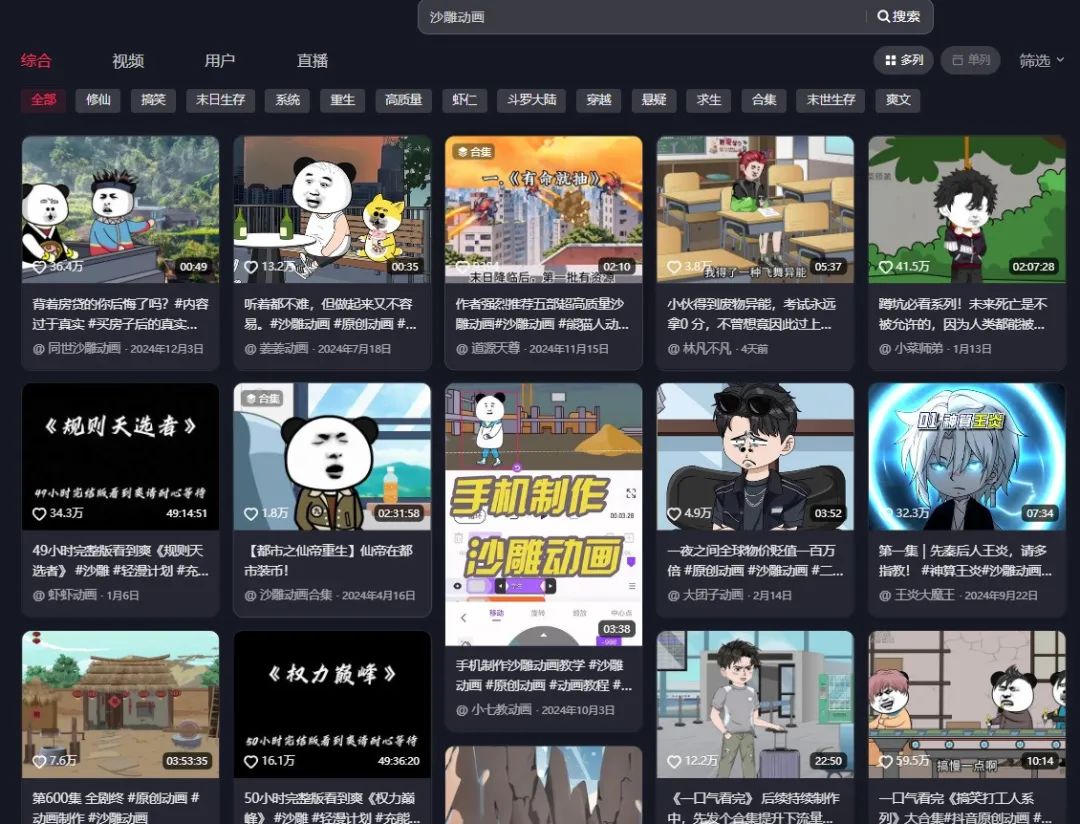Tap the 搜索 search button

coord(899,17)
